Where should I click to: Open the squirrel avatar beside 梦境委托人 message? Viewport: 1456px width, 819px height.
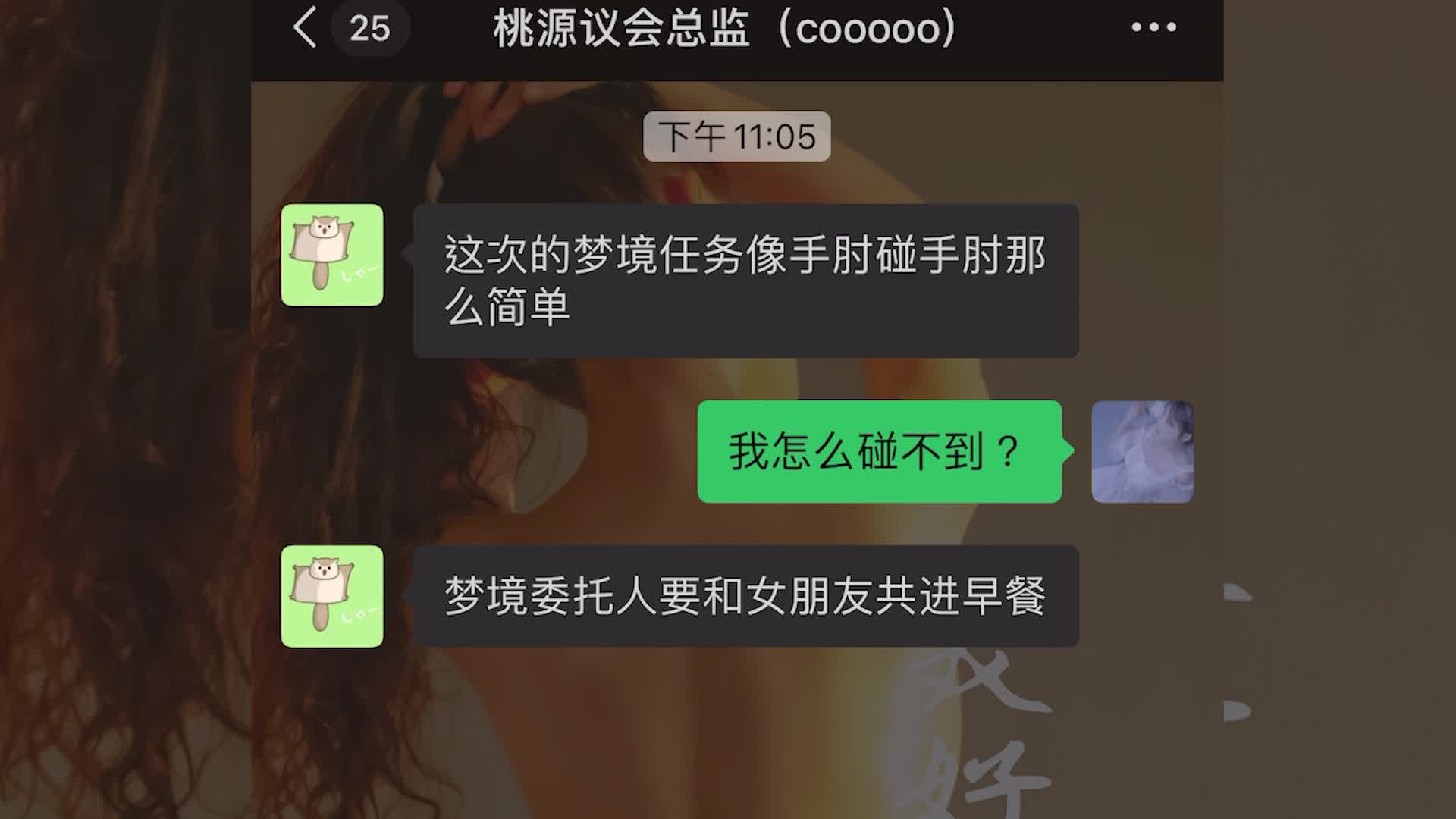[332, 596]
